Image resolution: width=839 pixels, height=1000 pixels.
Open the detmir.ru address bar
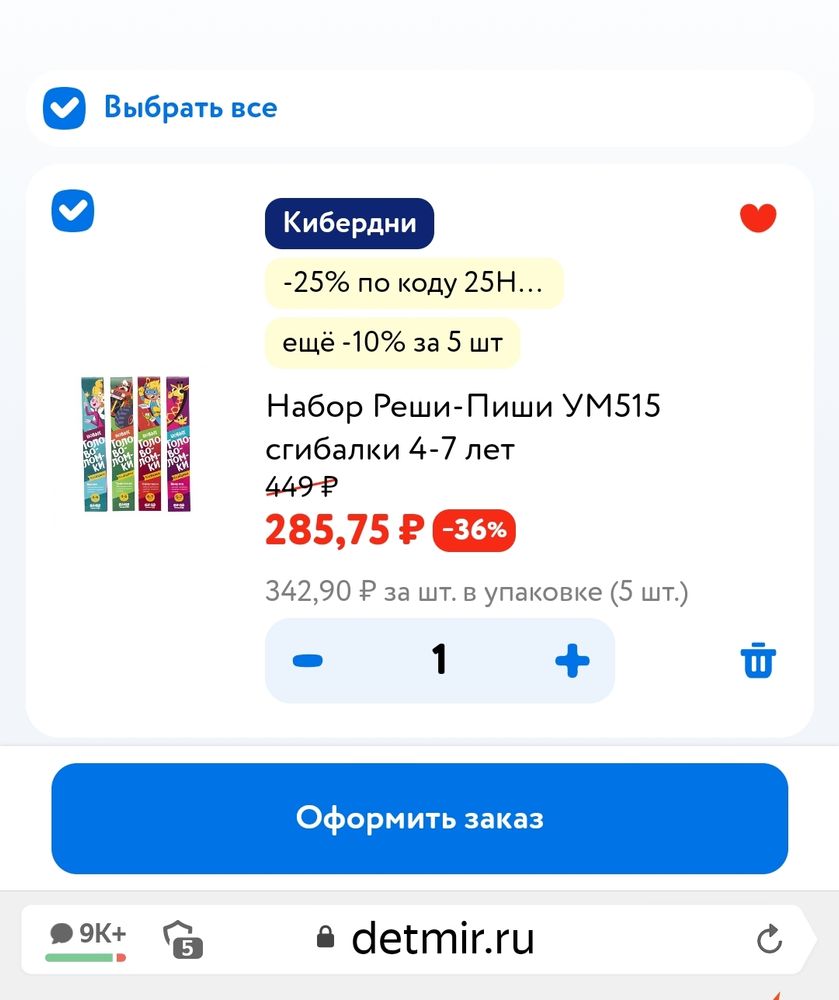443,938
